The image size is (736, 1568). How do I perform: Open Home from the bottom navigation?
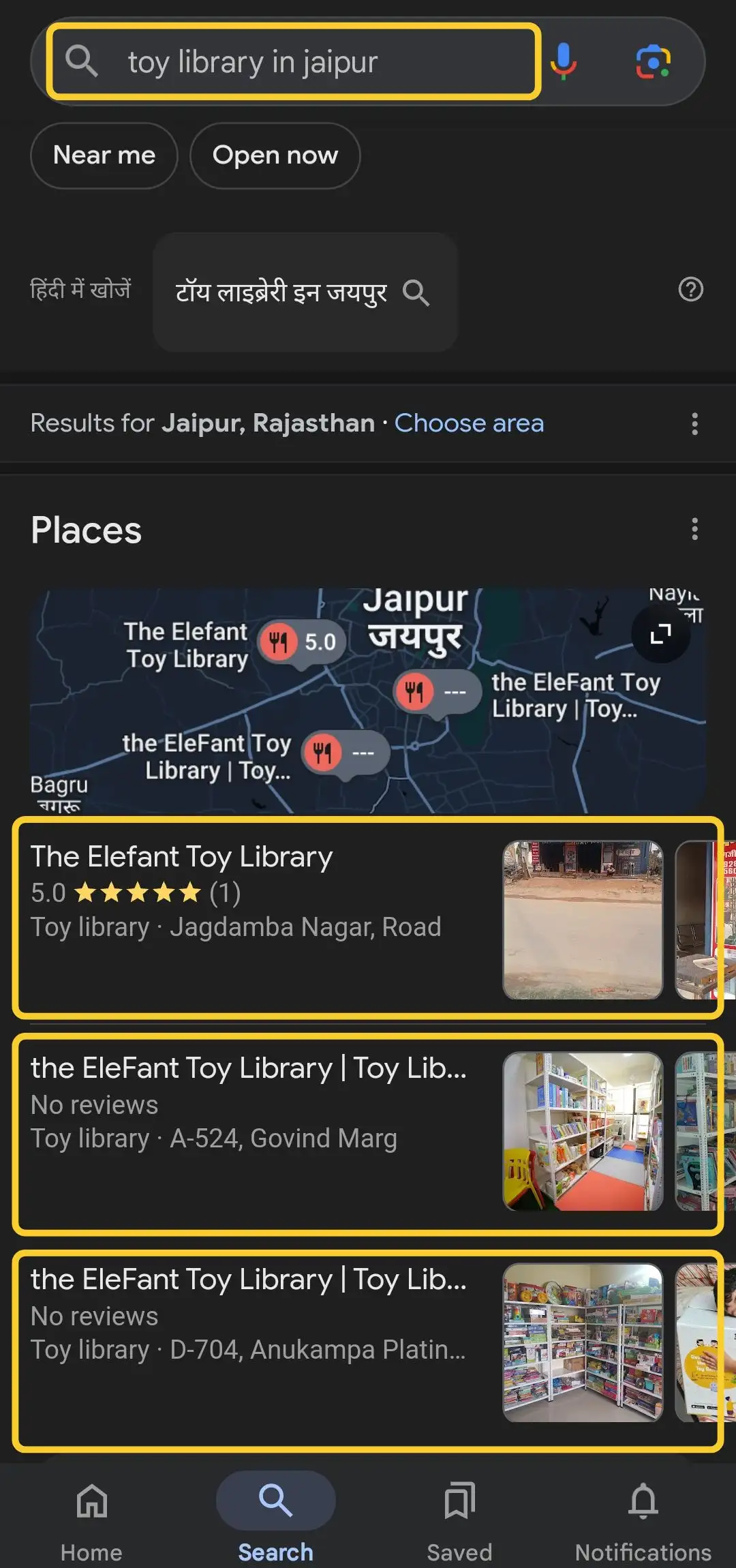point(91,1517)
